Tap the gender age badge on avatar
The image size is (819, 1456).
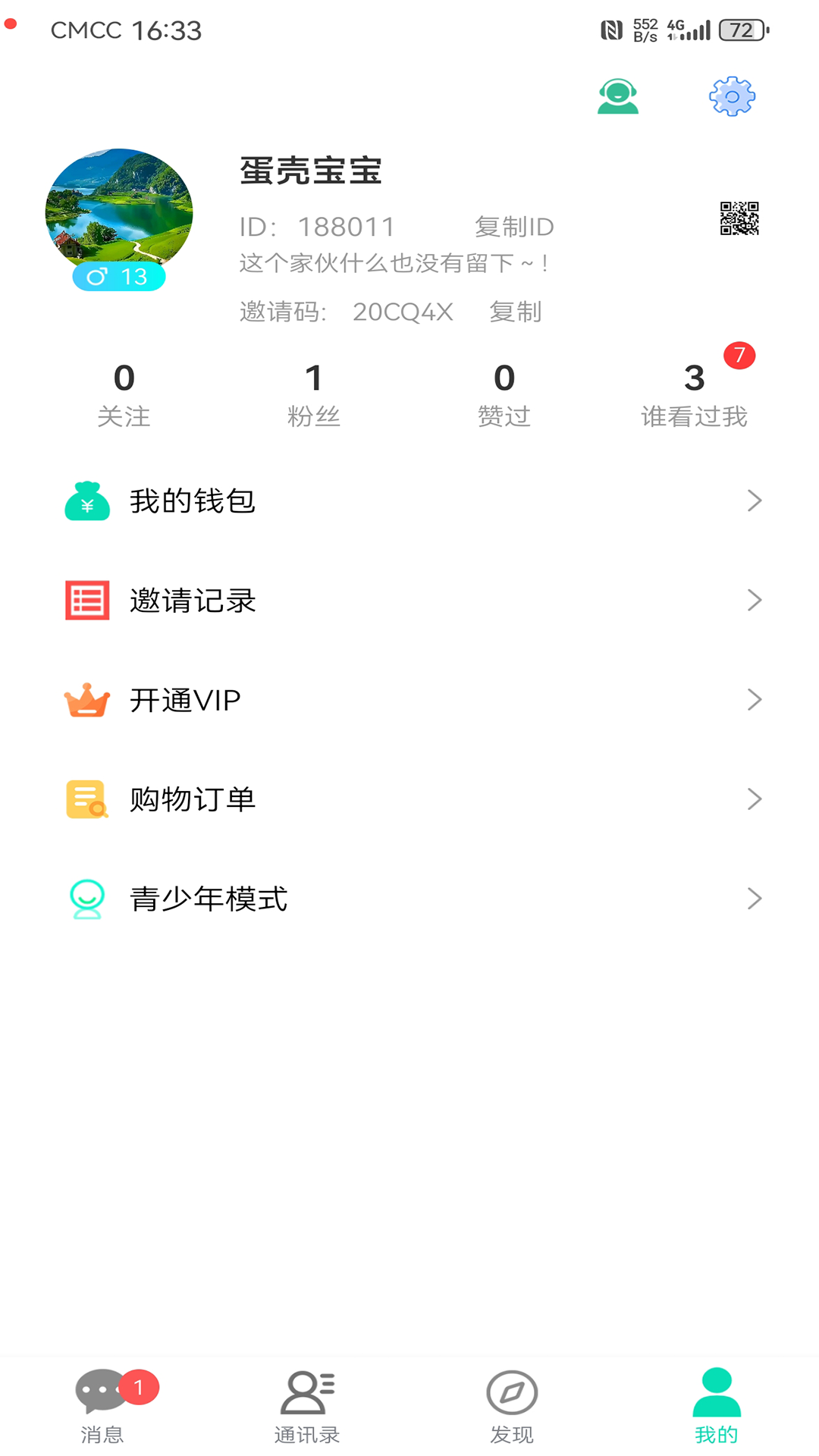119,276
